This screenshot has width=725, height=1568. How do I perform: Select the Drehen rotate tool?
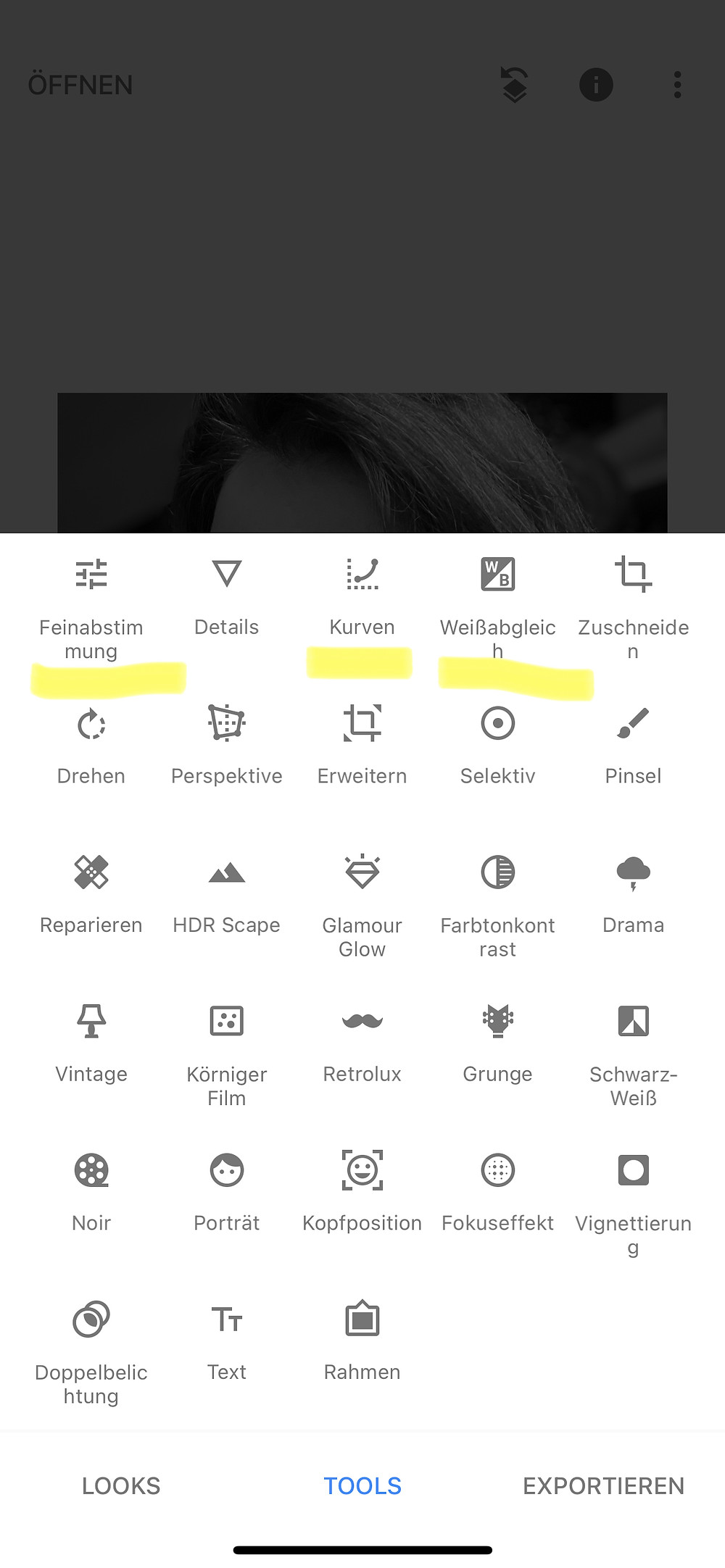coord(91,745)
